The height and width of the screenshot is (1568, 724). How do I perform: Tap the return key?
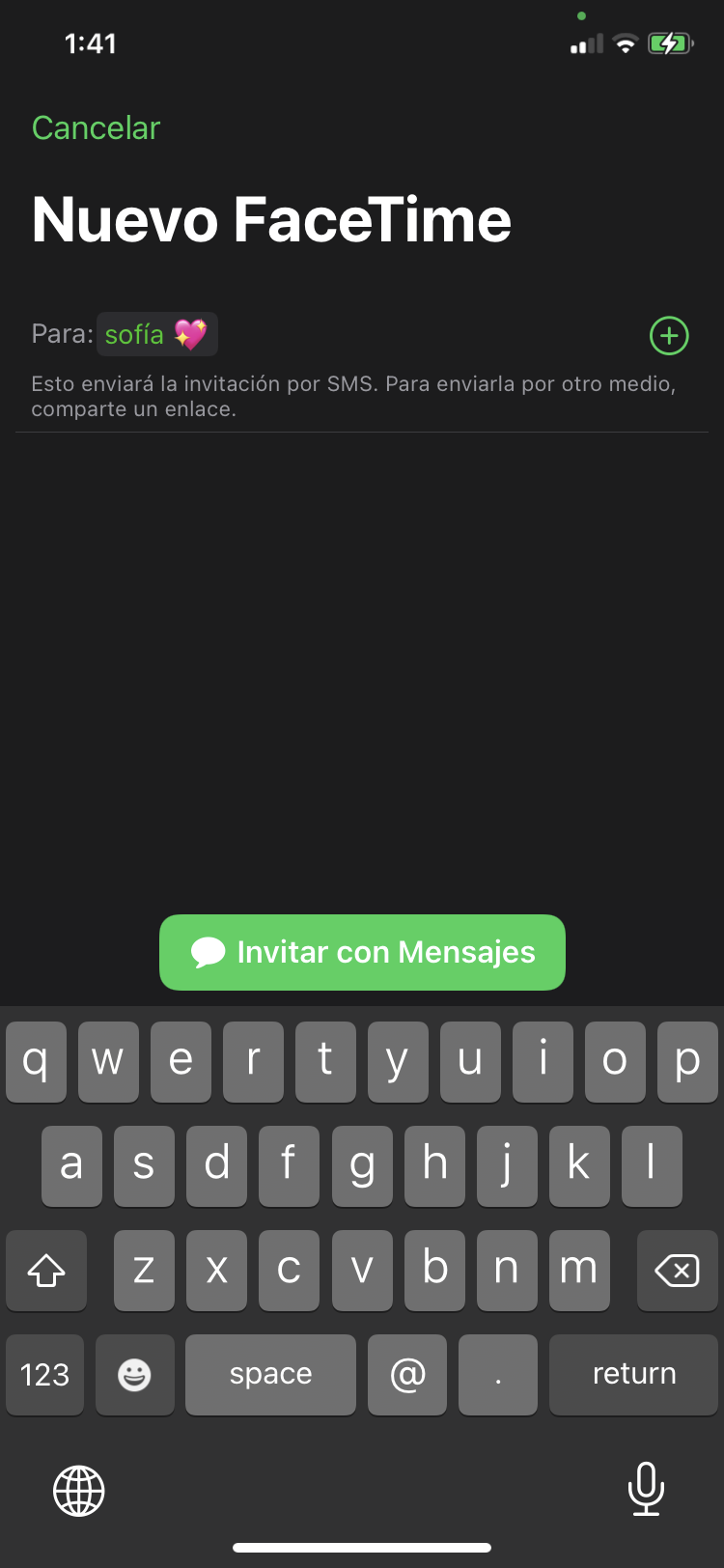pyautogui.click(x=633, y=1374)
